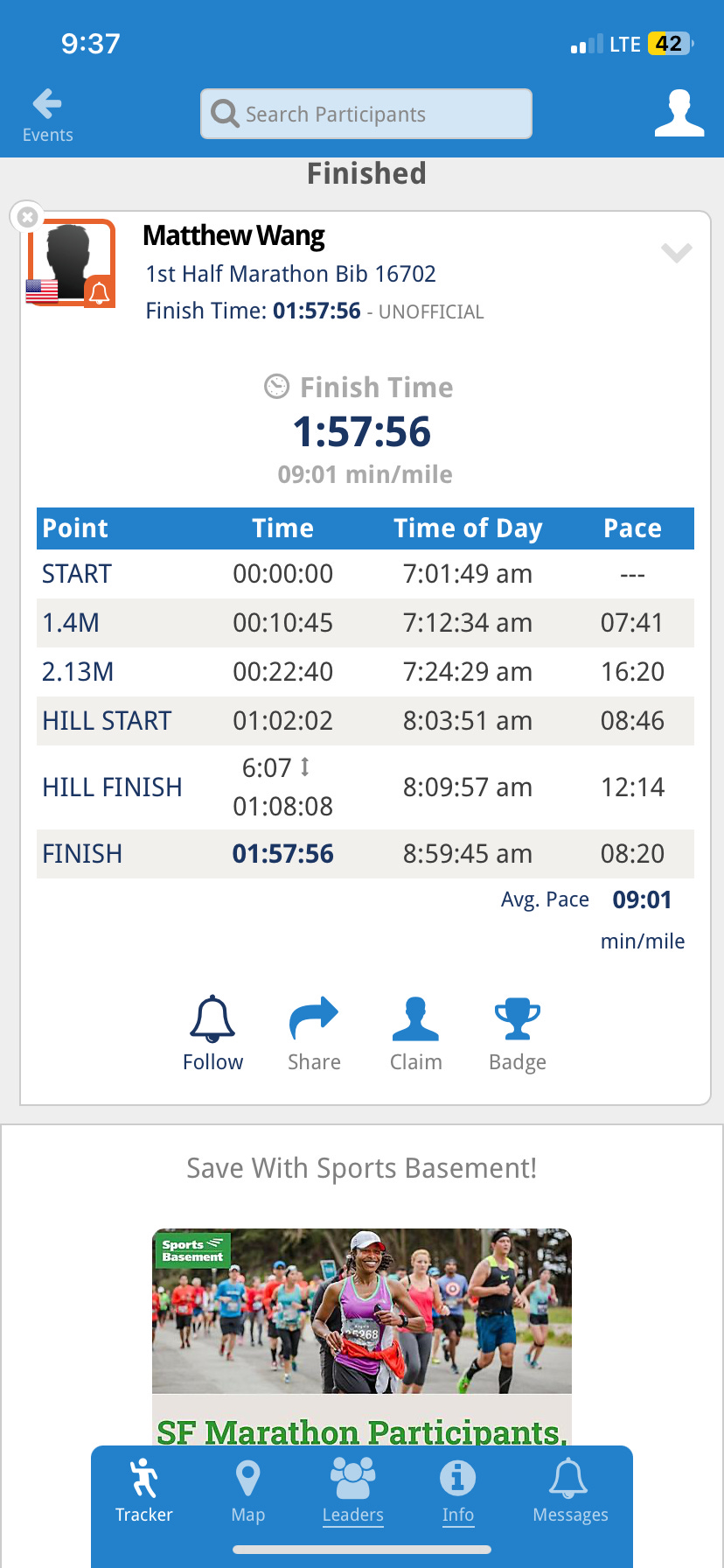Viewport: 724px width, 1568px height.
Task: Go back to Events
Action: coord(47,115)
